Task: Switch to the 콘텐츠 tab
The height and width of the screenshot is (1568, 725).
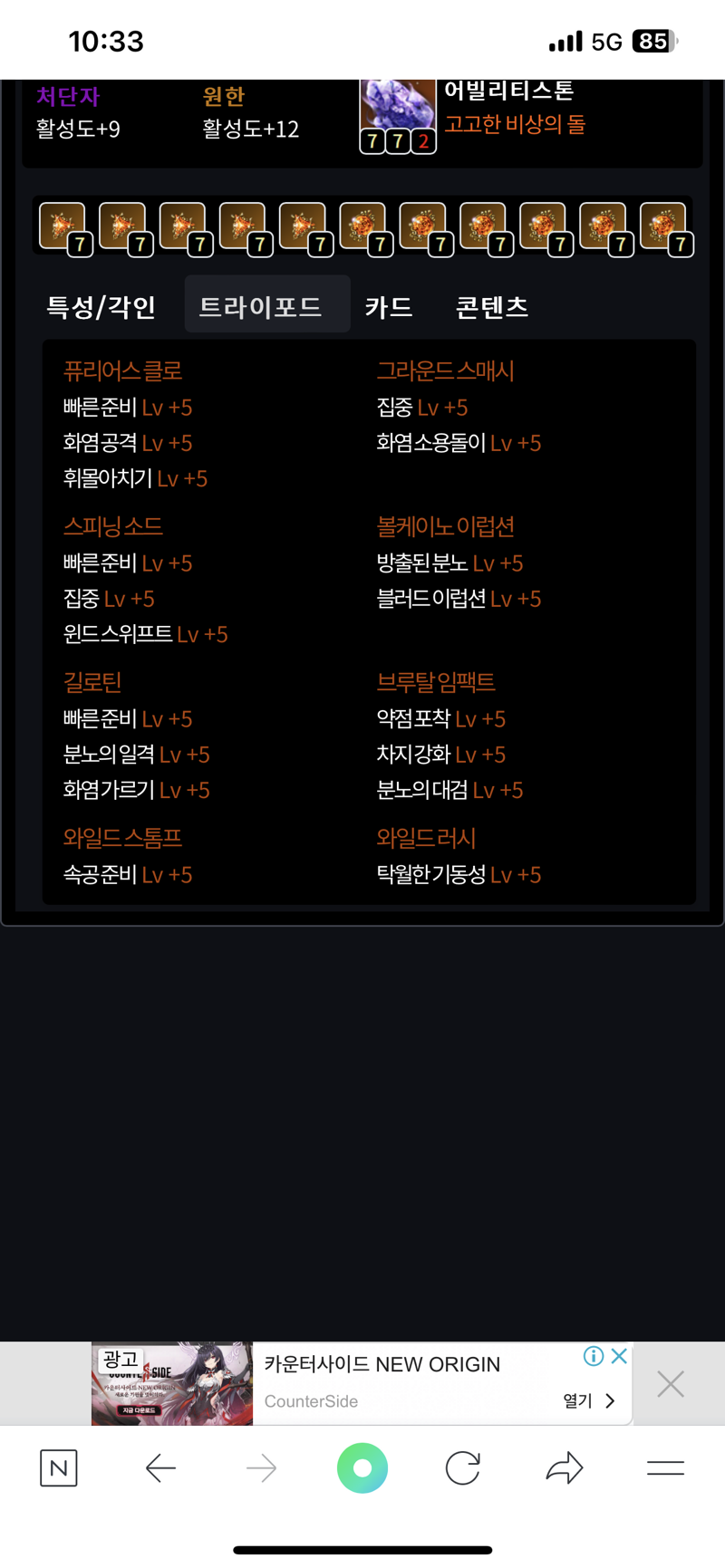Action: click(x=492, y=307)
